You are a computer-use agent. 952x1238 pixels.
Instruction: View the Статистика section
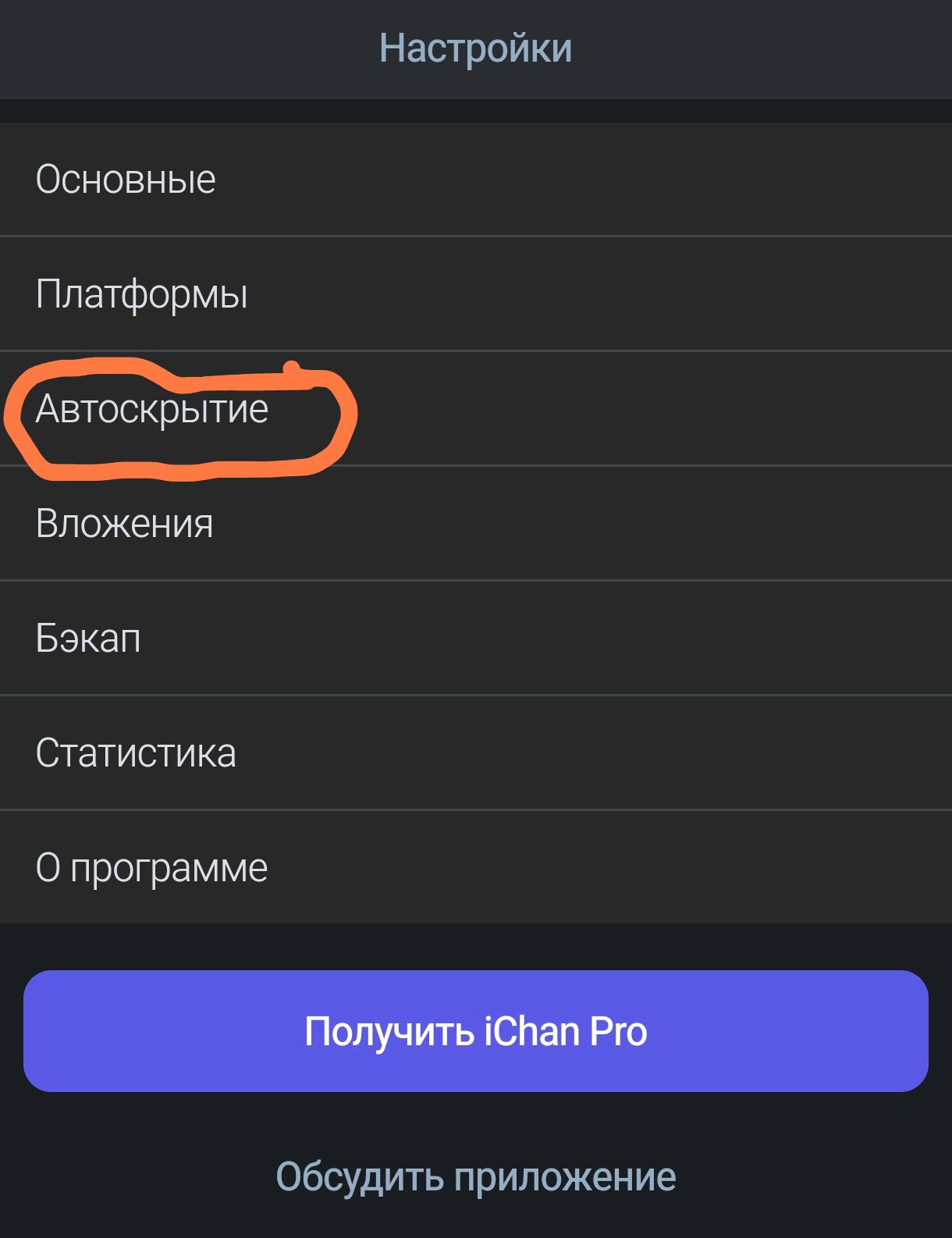pos(476,753)
